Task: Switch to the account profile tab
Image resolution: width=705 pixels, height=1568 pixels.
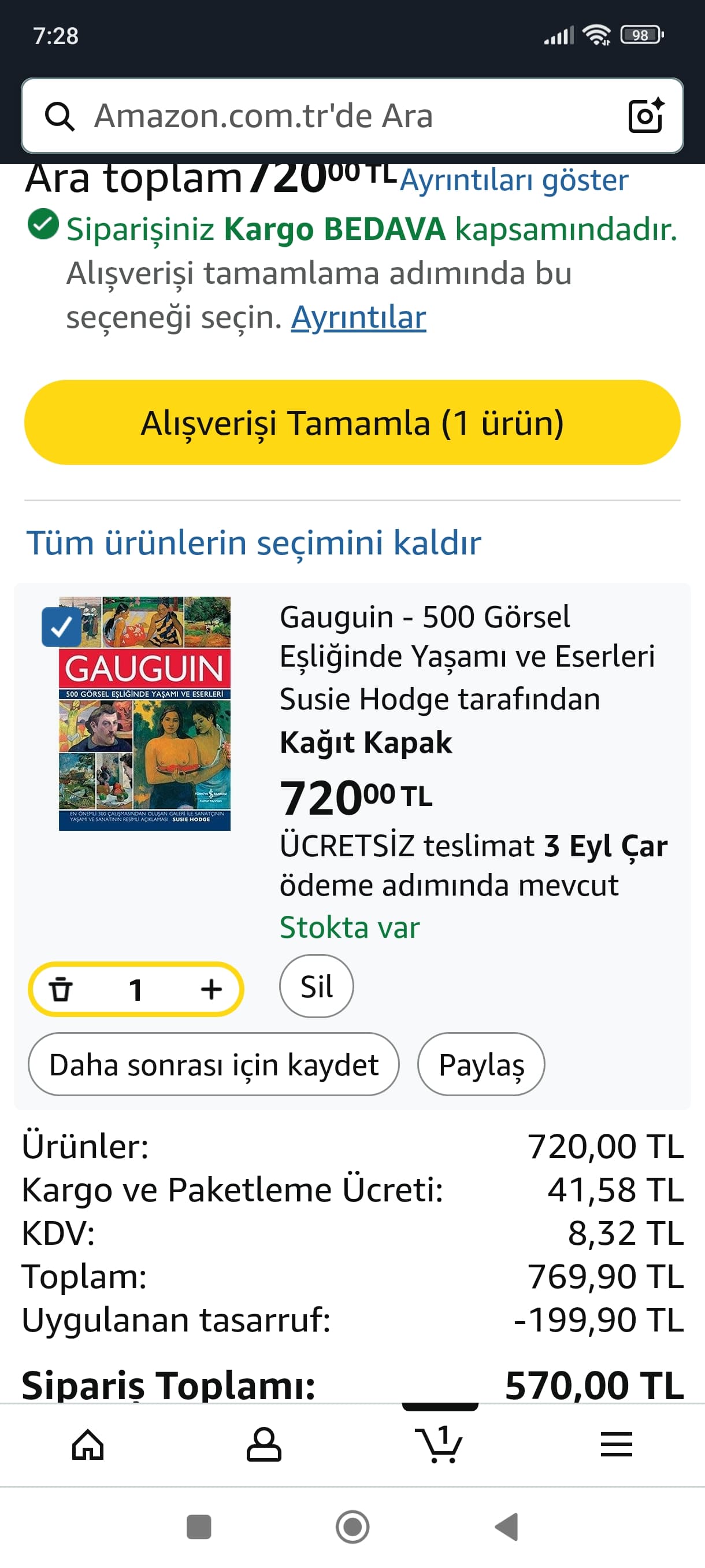Action: click(x=264, y=1445)
